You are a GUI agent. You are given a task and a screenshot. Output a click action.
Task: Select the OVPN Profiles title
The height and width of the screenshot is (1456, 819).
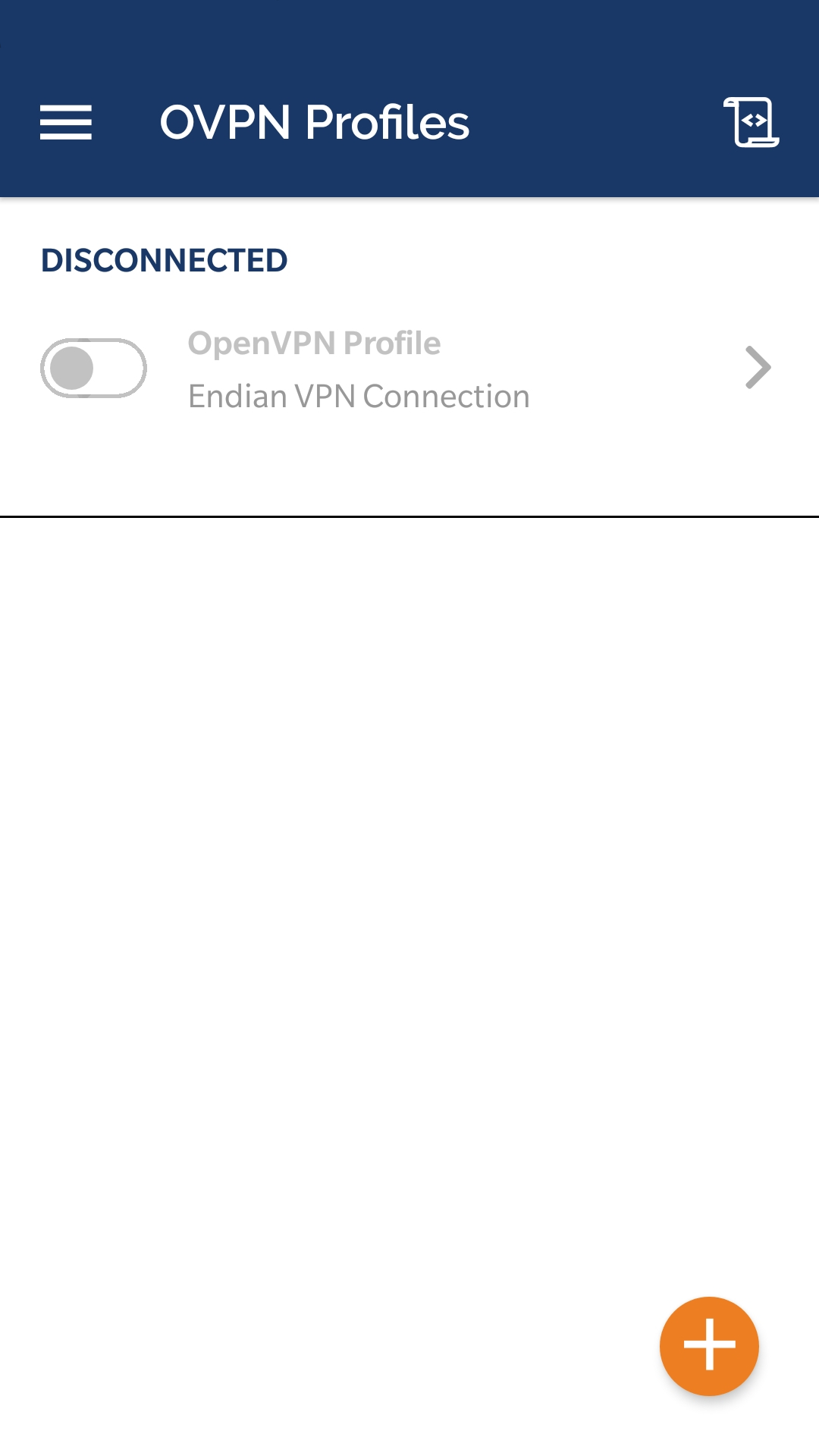click(314, 121)
